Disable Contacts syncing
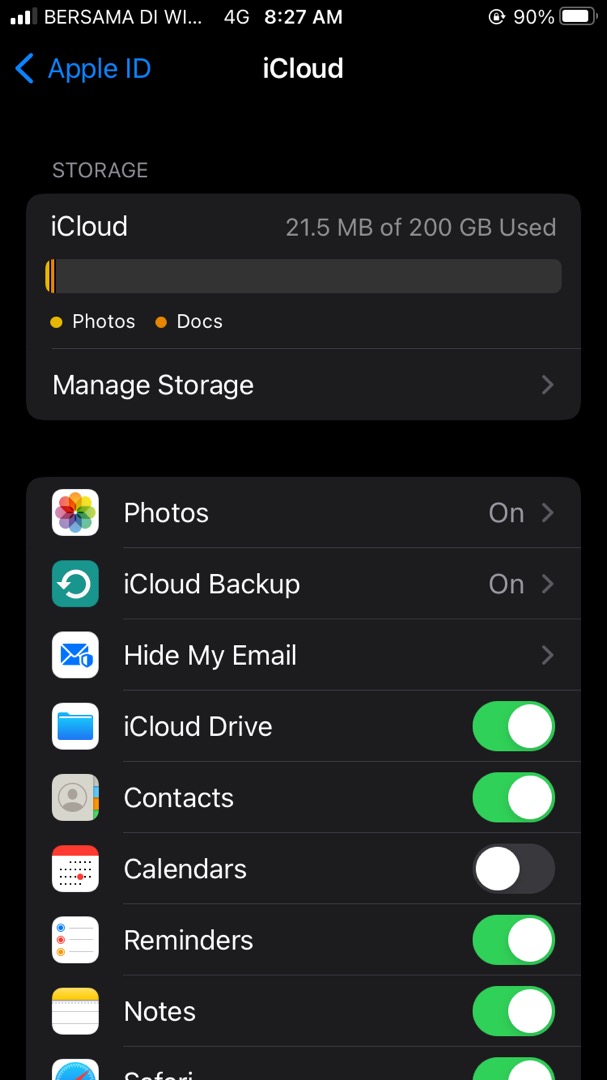This screenshot has height=1080, width=607. coord(513,798)
